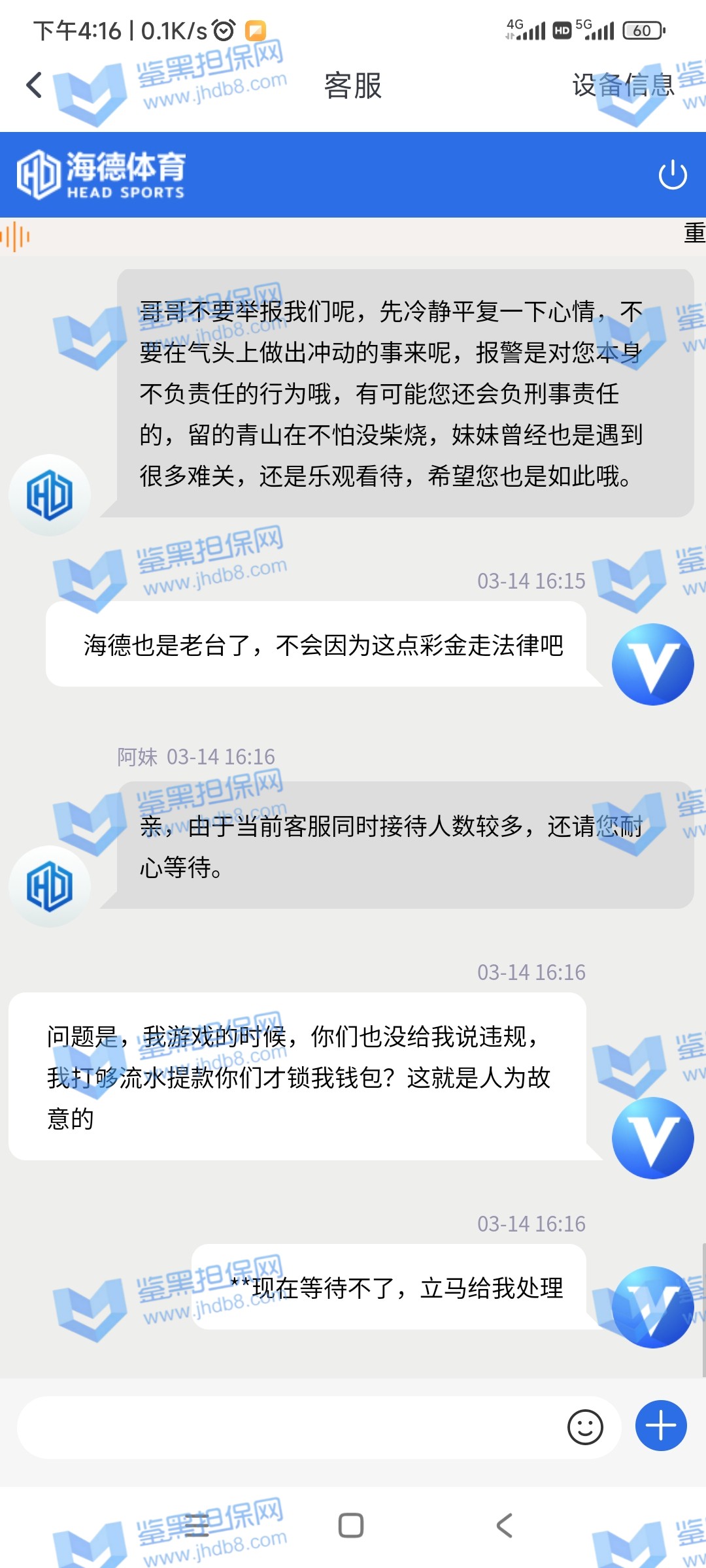Open 设备信息 in the top bar
The height and width of the screenshot is (1568, 706).
(622, 85)
